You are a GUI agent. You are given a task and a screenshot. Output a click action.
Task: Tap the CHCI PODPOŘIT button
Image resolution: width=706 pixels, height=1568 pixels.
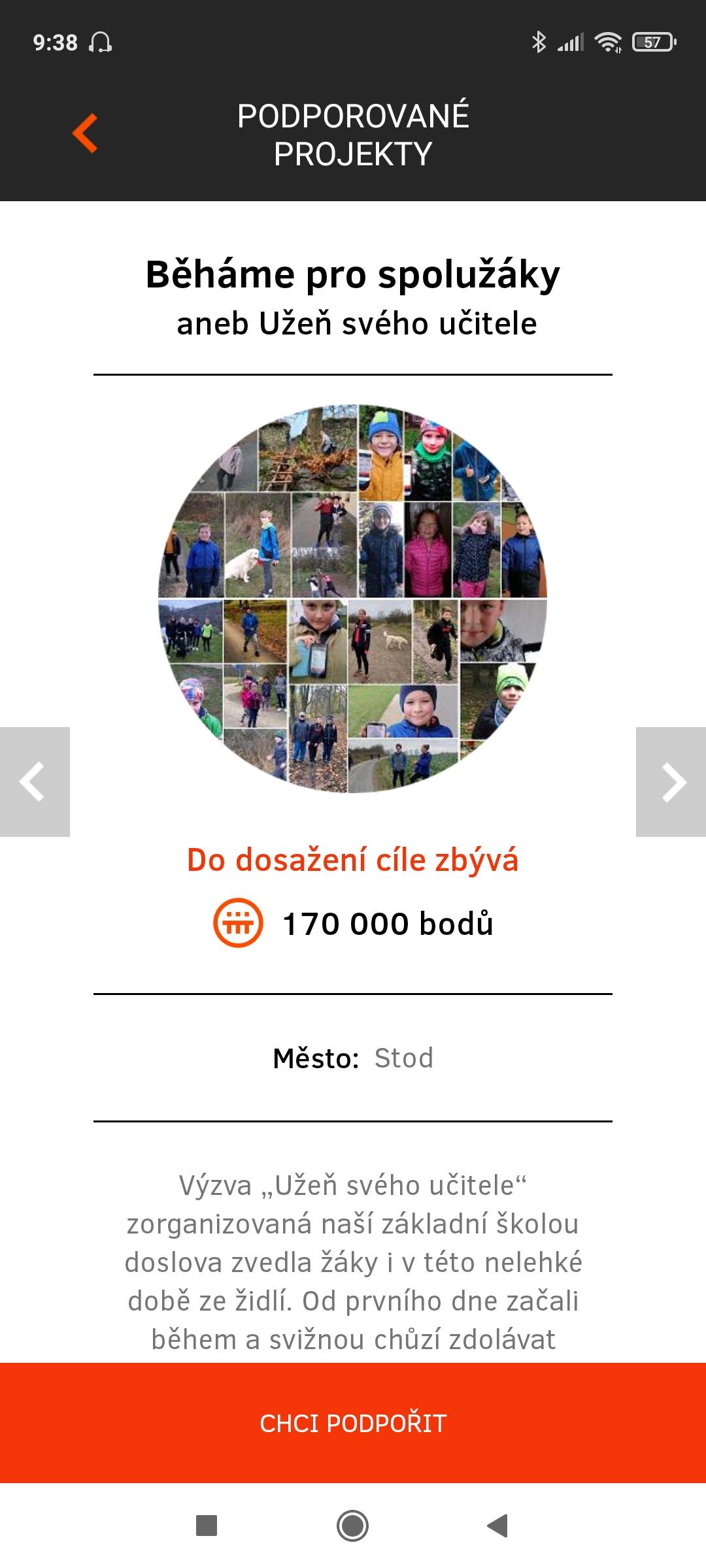click(x=353, y=1423)
